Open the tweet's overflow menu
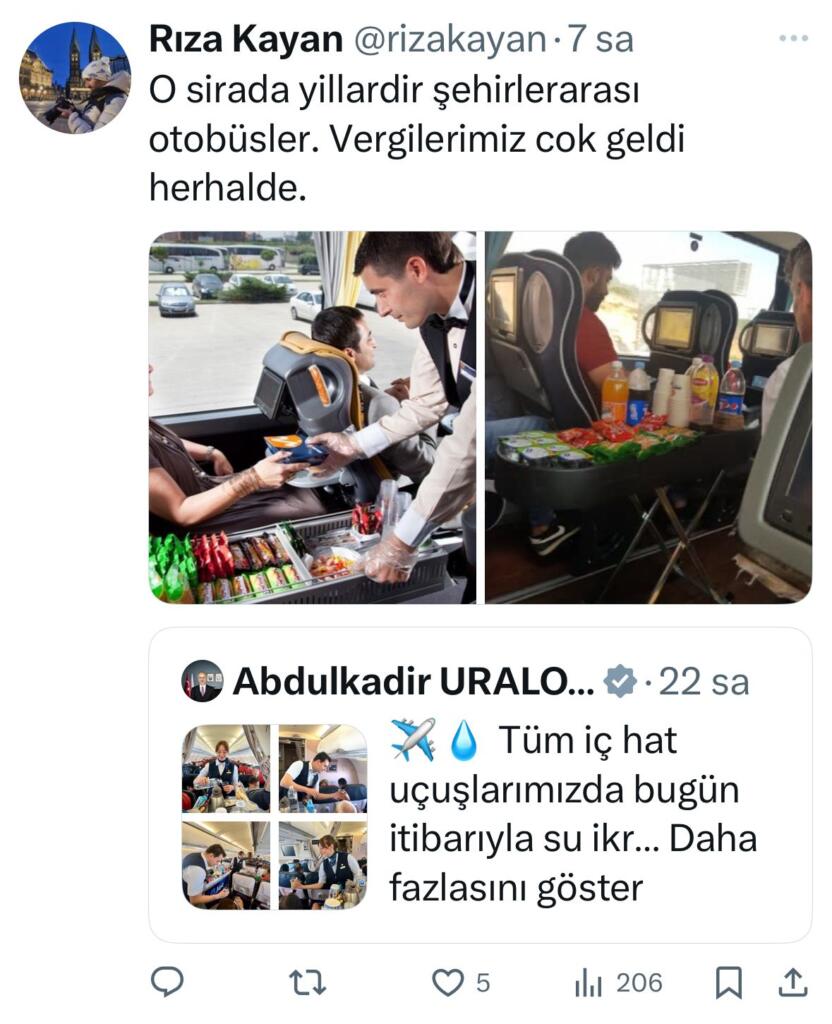The image size is (832, 1024). (x=792, y=38)
